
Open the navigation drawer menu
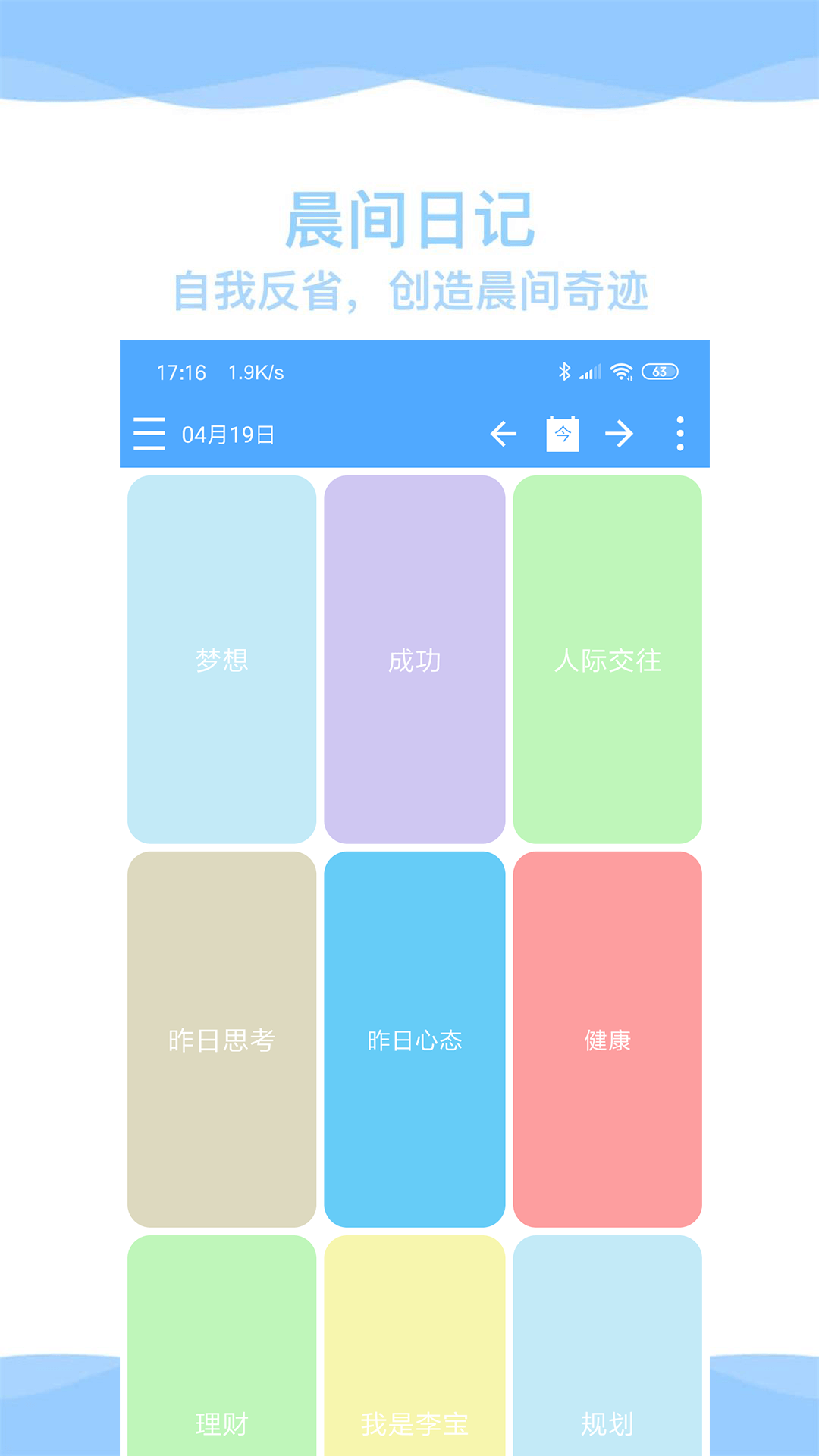click(149, 434)
